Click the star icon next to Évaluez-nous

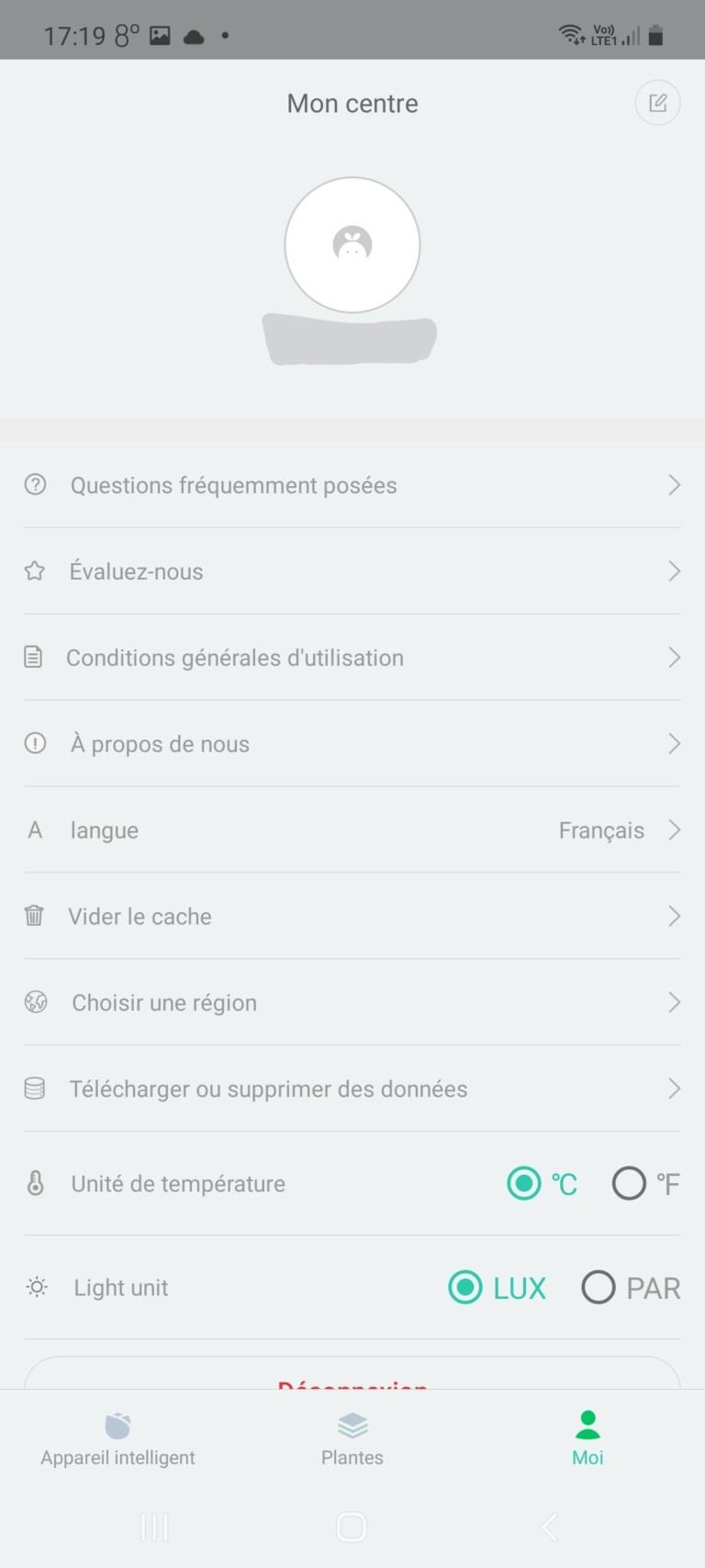tap(34, 571)
